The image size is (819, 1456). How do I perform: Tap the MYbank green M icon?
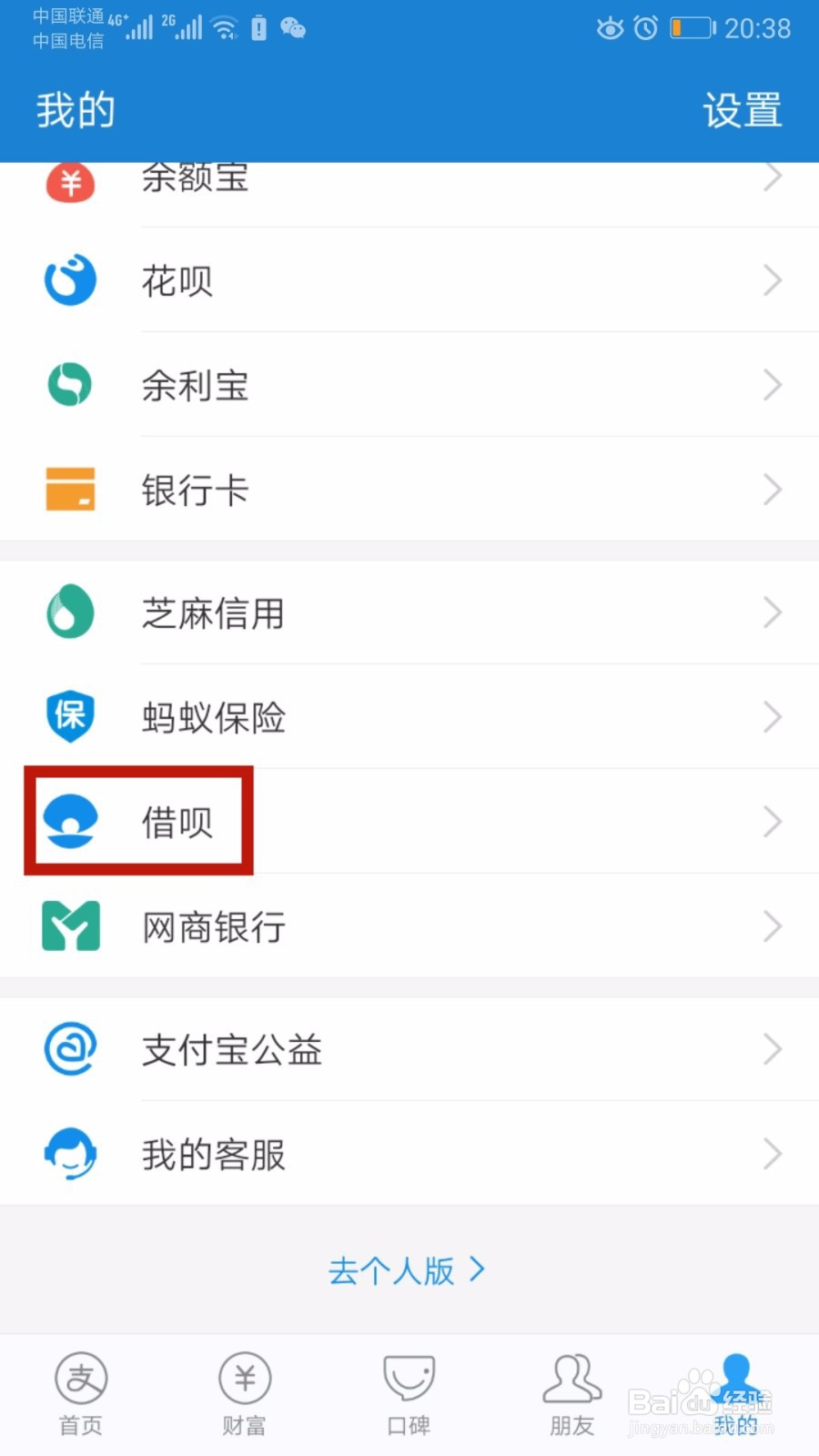click(70, 926)
